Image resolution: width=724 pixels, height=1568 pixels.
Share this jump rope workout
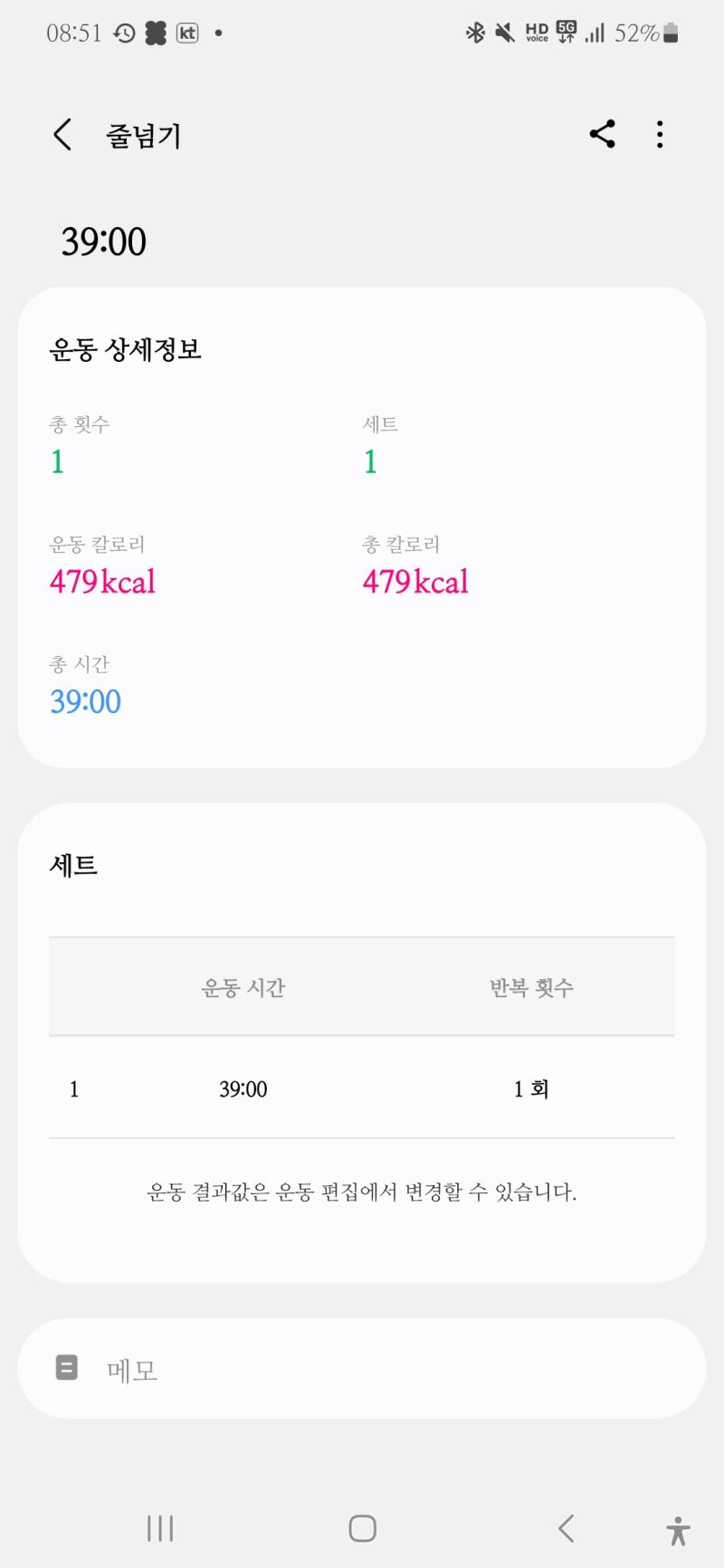pos(603,134)
